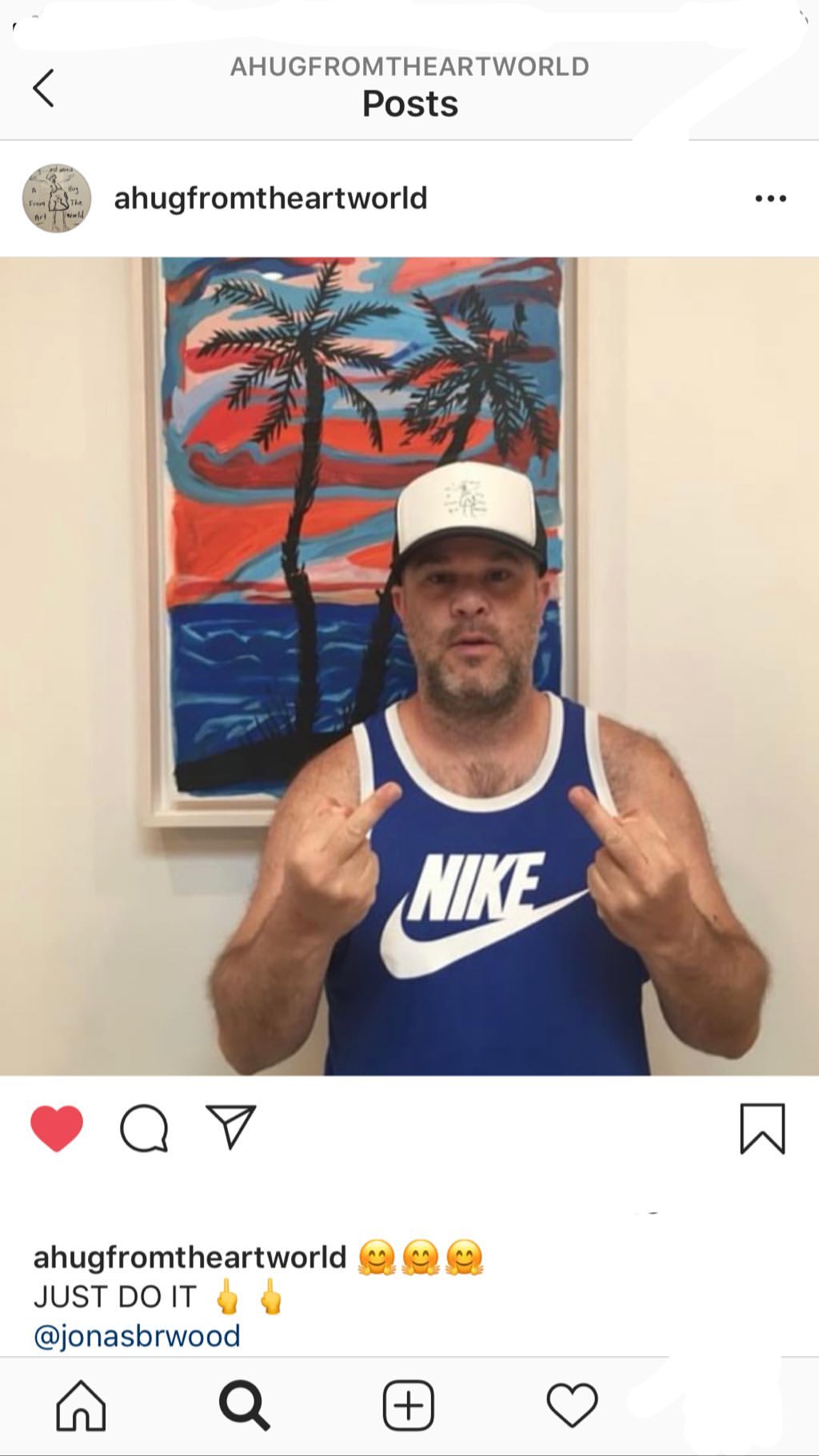Save the post with the bookmark icon
The image size is (819, 1456).
pos(762,1128)
